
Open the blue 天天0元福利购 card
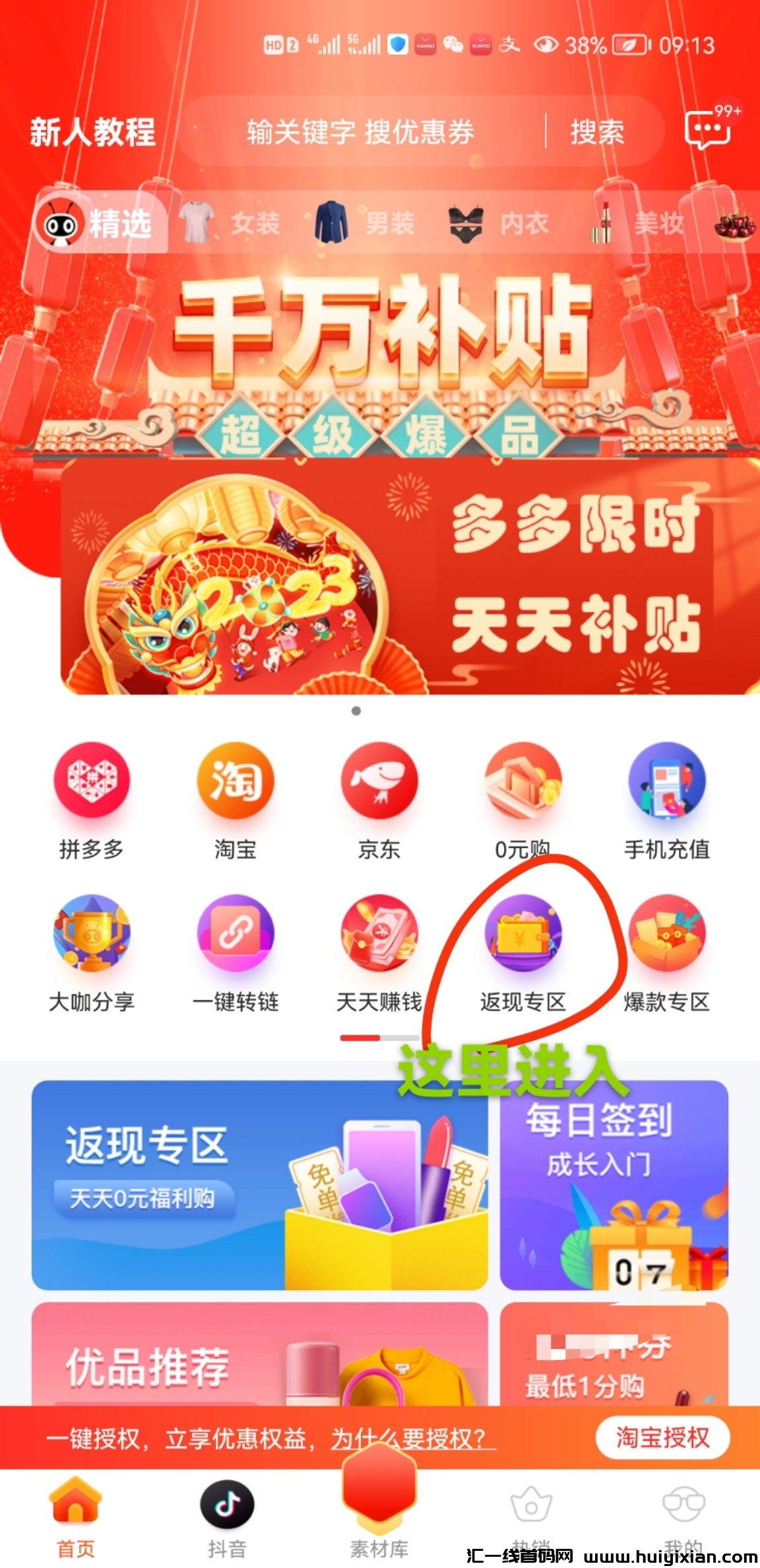(259, 1185)
